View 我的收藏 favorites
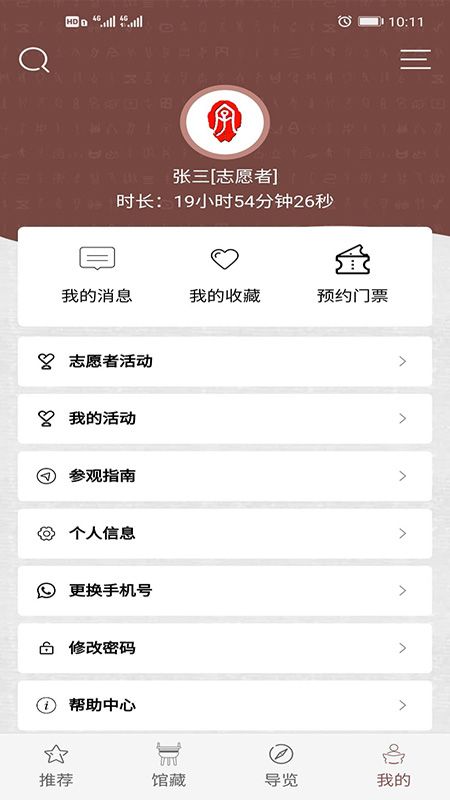Image resolution: width=450 pixels, height=800 pixels. [x=225, y=276]
